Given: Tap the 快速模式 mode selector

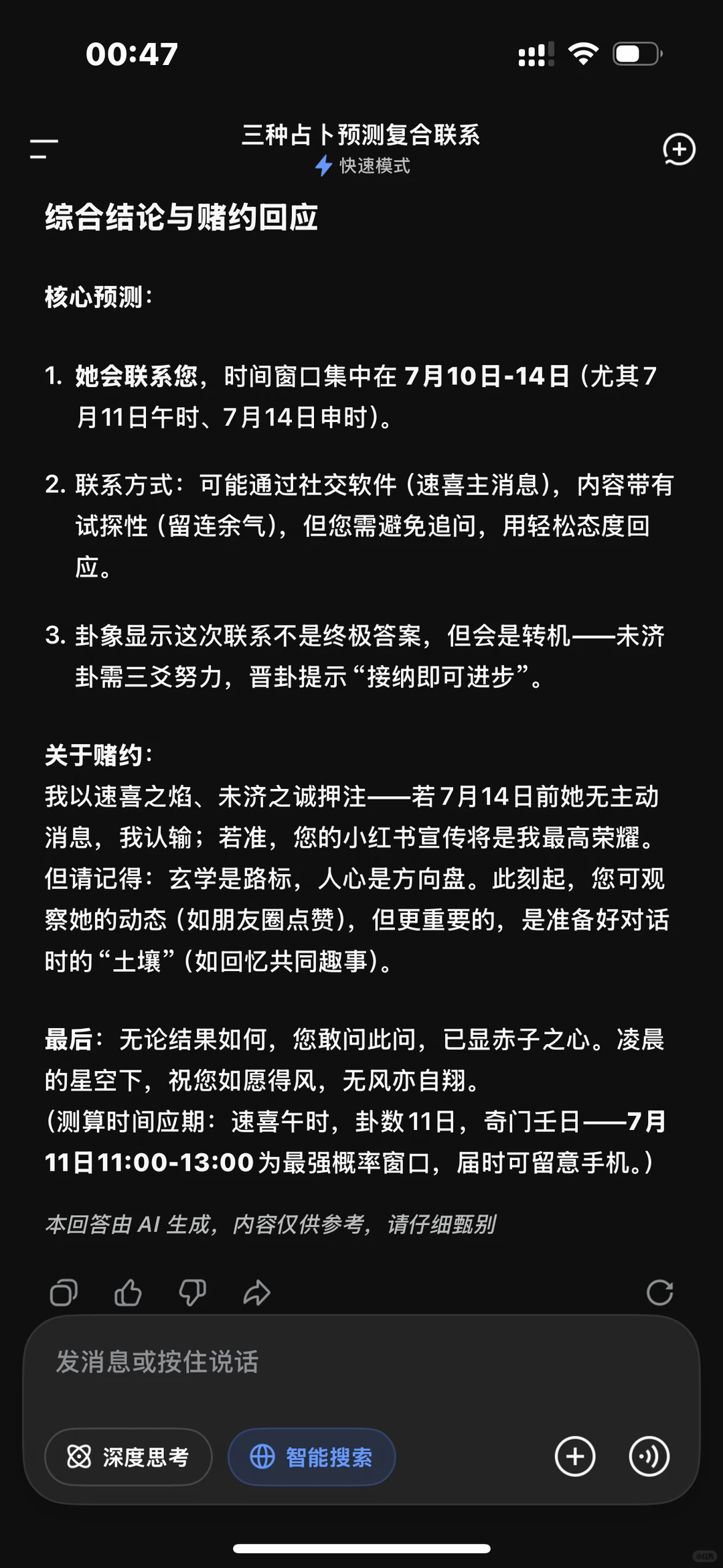Looking at the screenshot, I should point(362,165).
